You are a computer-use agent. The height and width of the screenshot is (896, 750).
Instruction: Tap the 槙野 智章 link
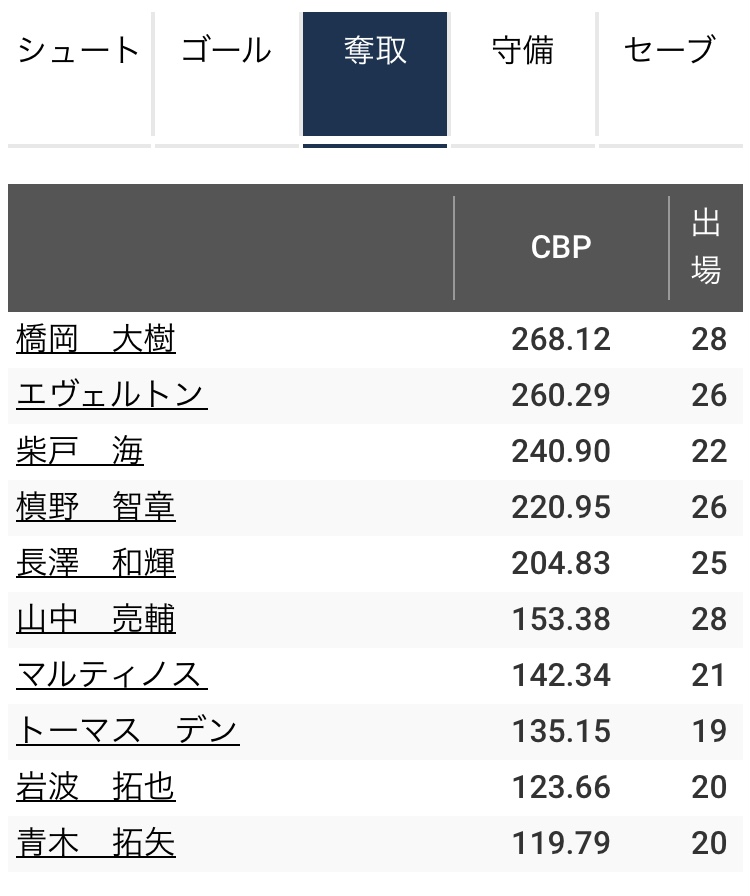pos(96,508)
